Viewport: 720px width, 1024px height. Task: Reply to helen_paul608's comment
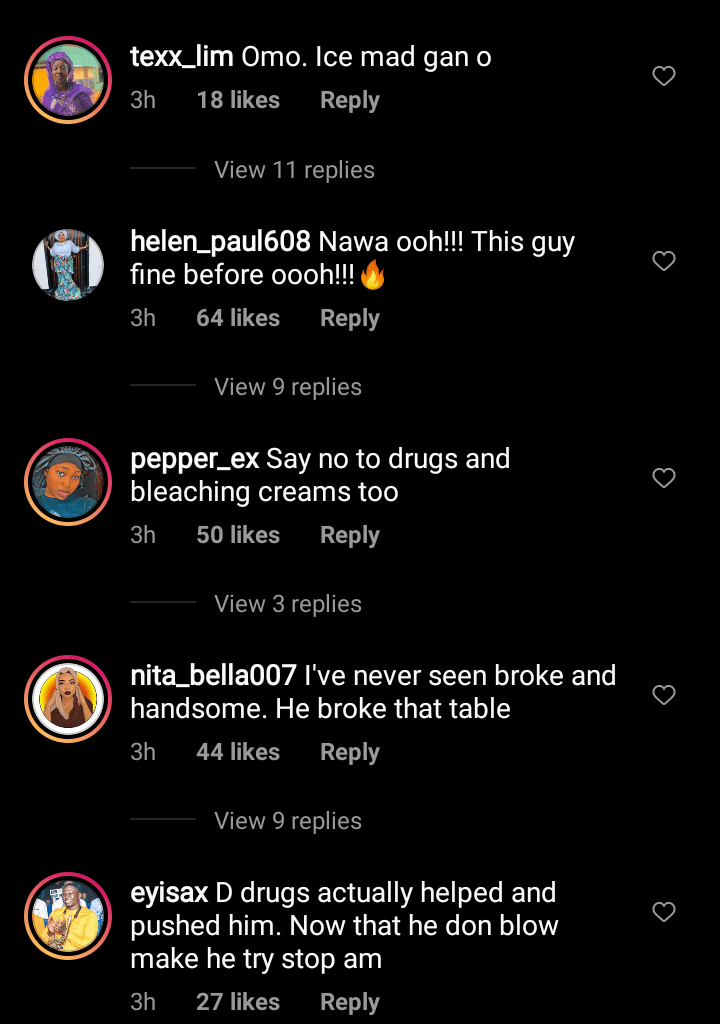click(349, 318)
